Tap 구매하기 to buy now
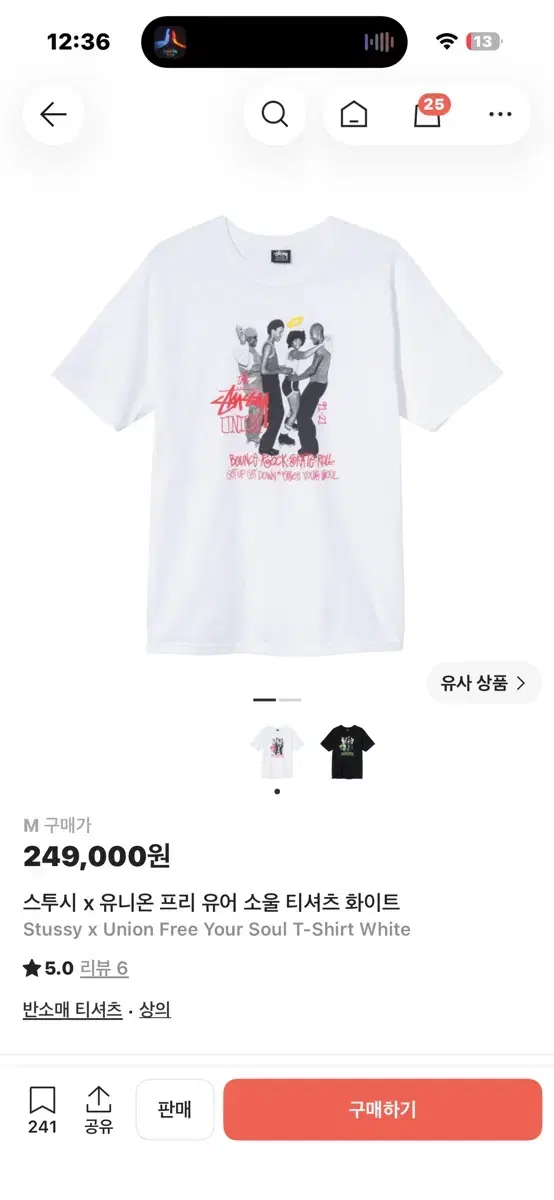This screenshot has width=554, height=1200. [x=382, y=1109]
